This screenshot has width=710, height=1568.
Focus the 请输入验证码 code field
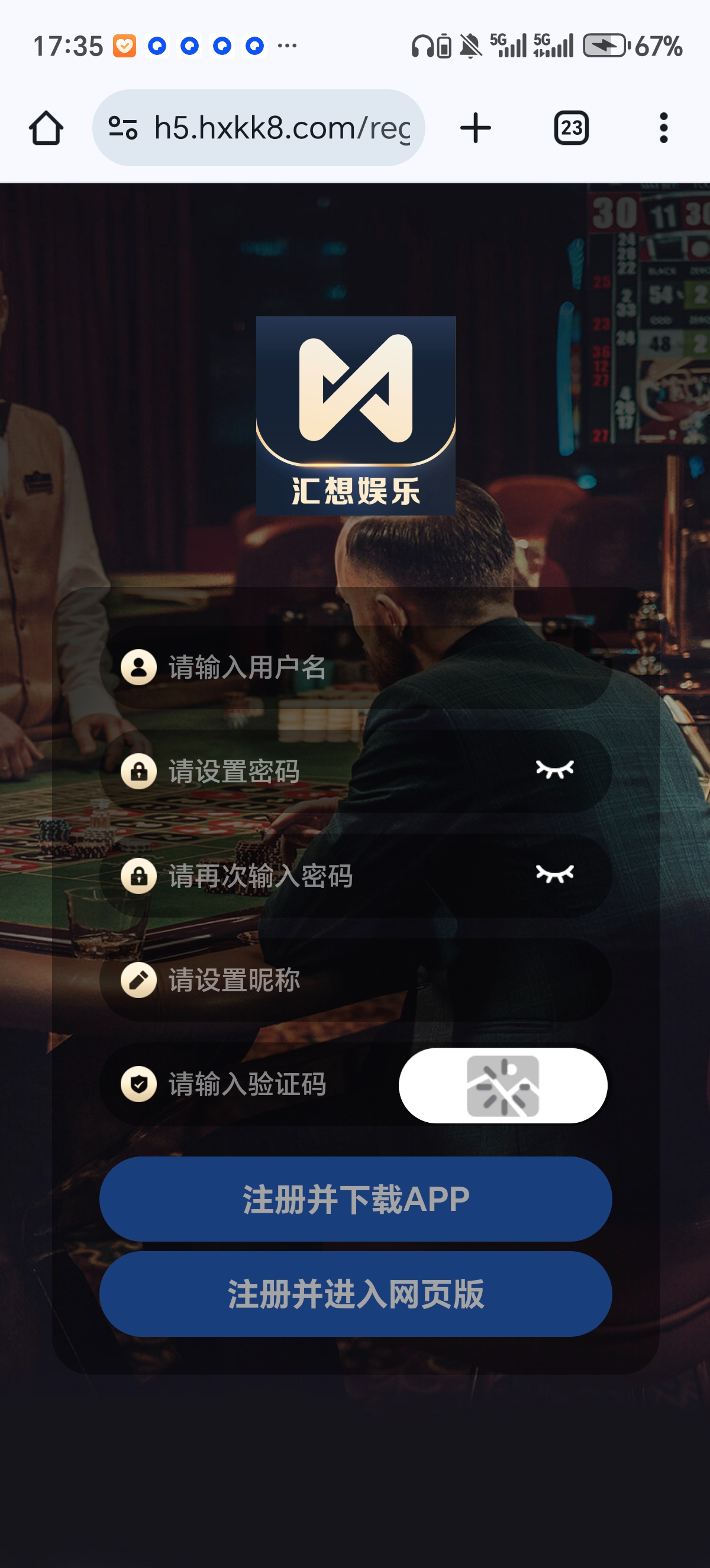pyautogui.click(x=250, y=1084)
